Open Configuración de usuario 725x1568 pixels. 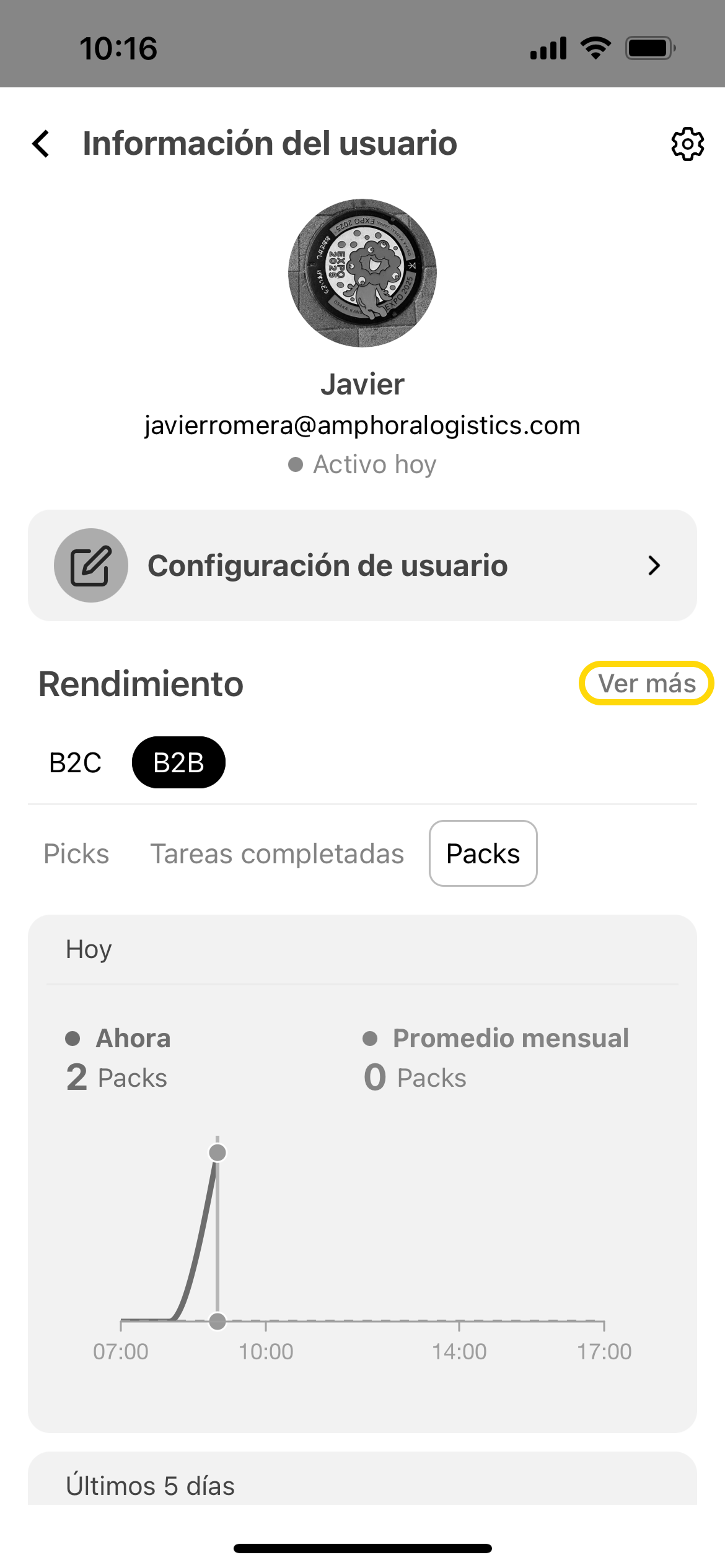(362, 565)
